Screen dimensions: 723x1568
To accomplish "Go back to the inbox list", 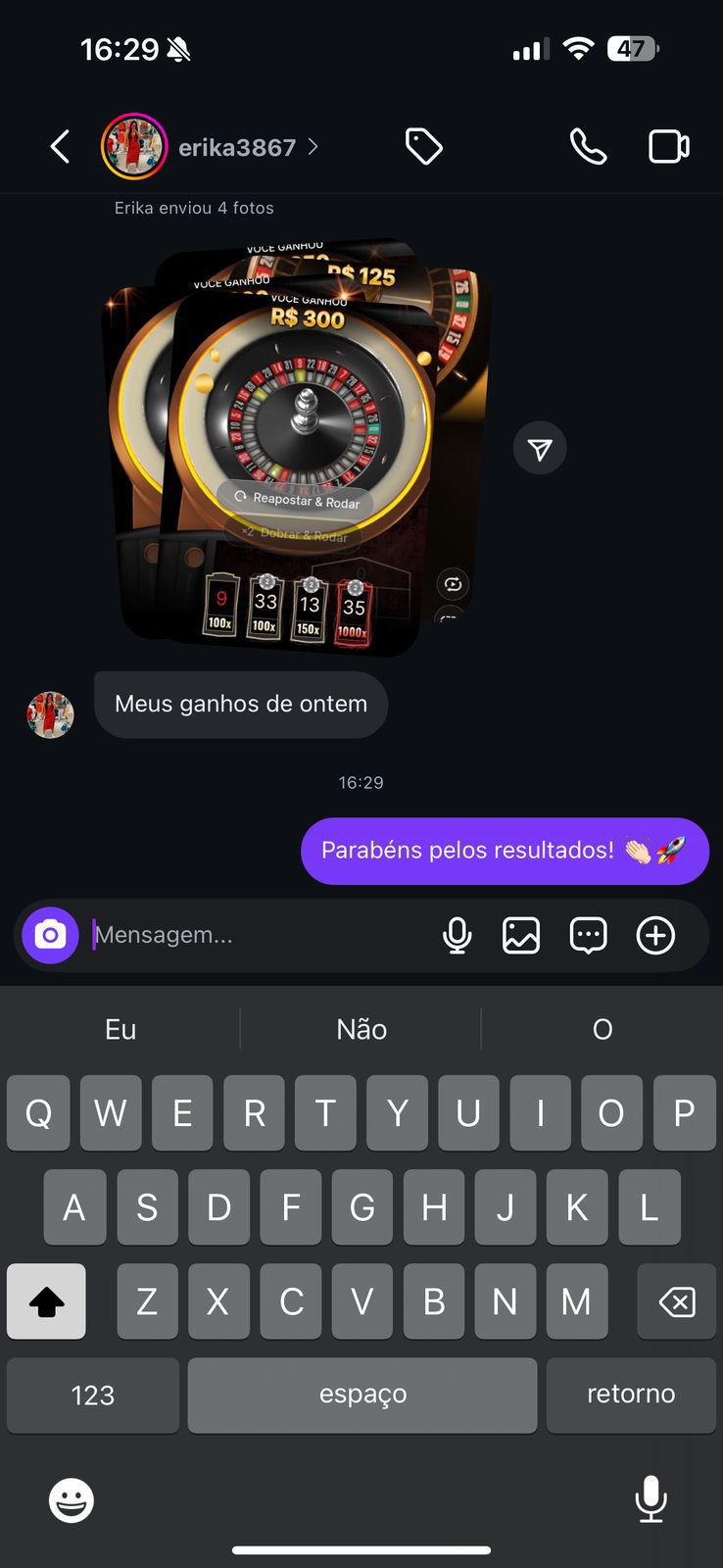I will [60, 147].
